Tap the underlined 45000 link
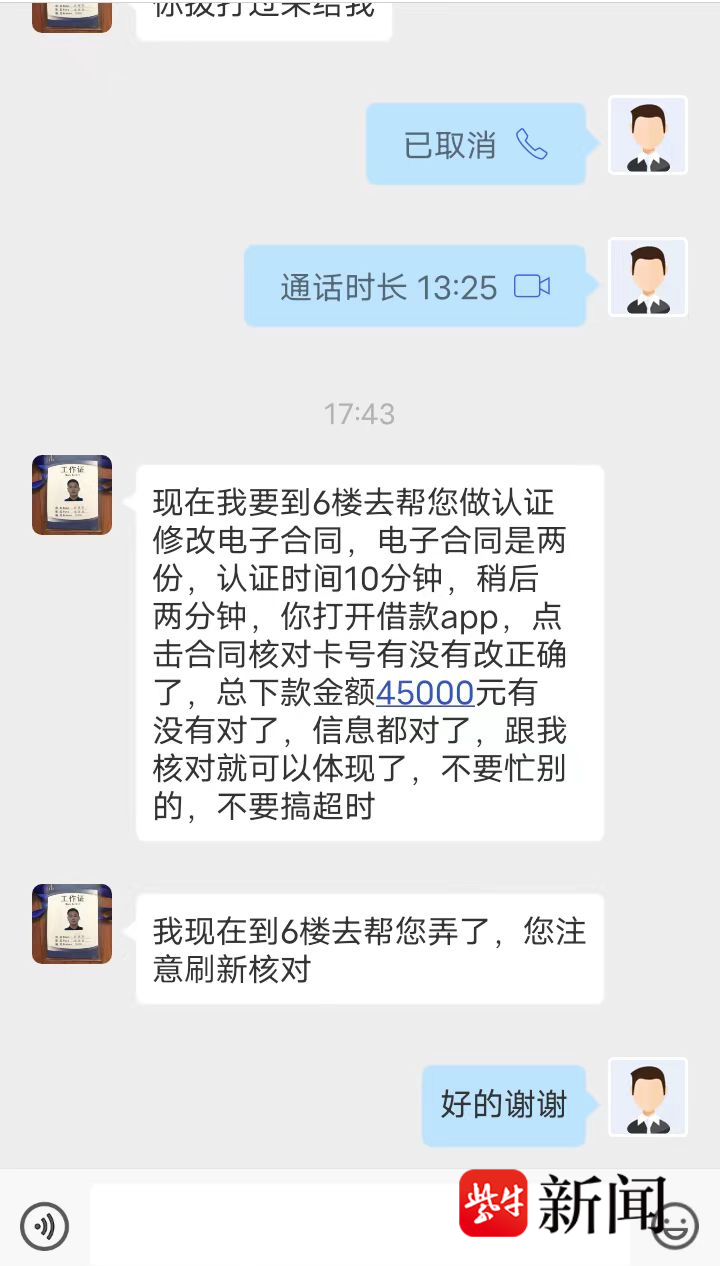 tap(425, 692)
